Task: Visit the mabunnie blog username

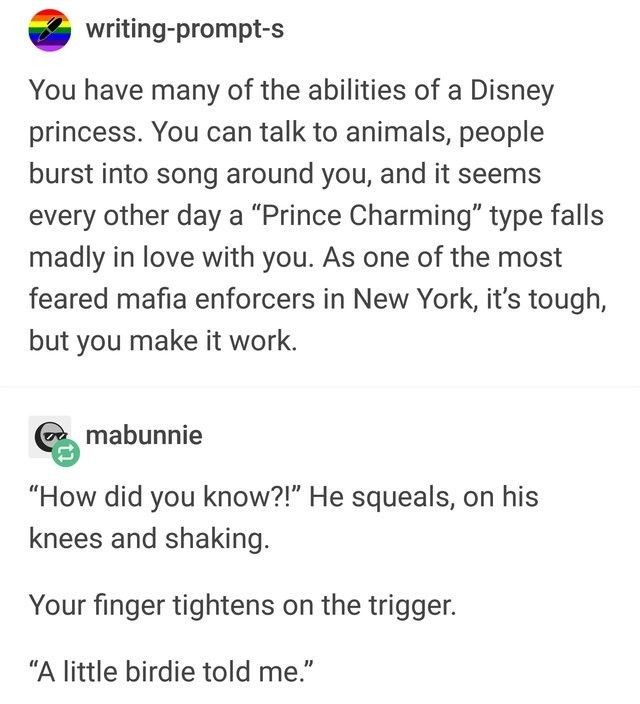Action: click(x=145, y=436)
